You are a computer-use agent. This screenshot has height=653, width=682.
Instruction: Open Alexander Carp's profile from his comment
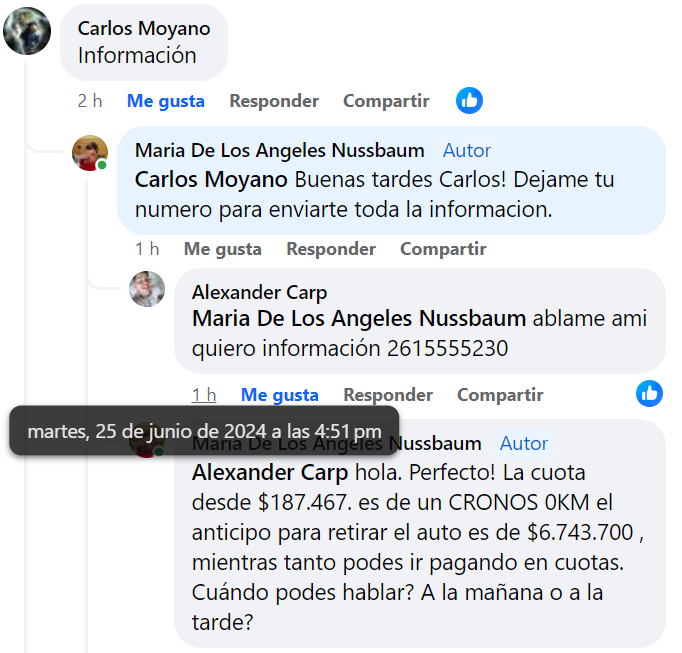(259, 292)
